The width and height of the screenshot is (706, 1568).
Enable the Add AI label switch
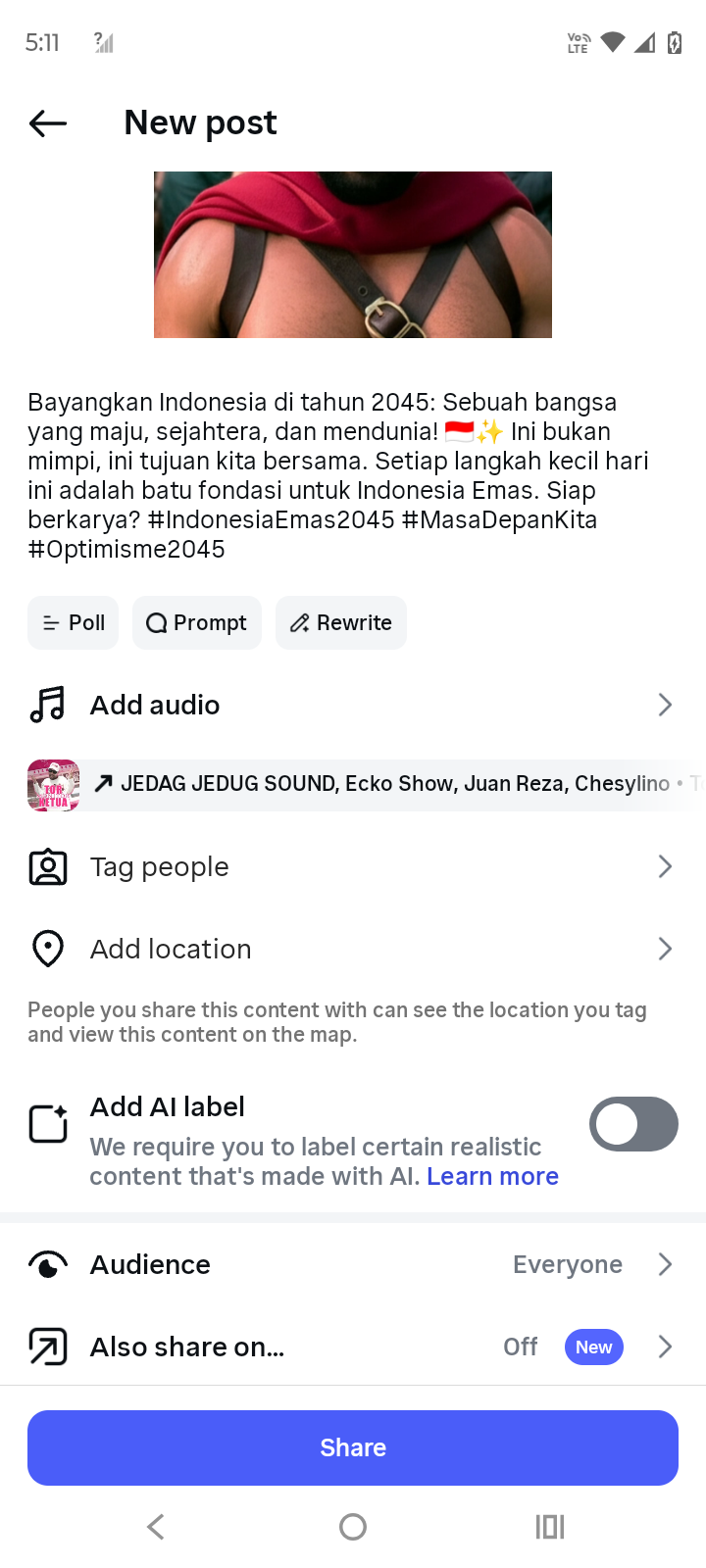click(633, 1124)
